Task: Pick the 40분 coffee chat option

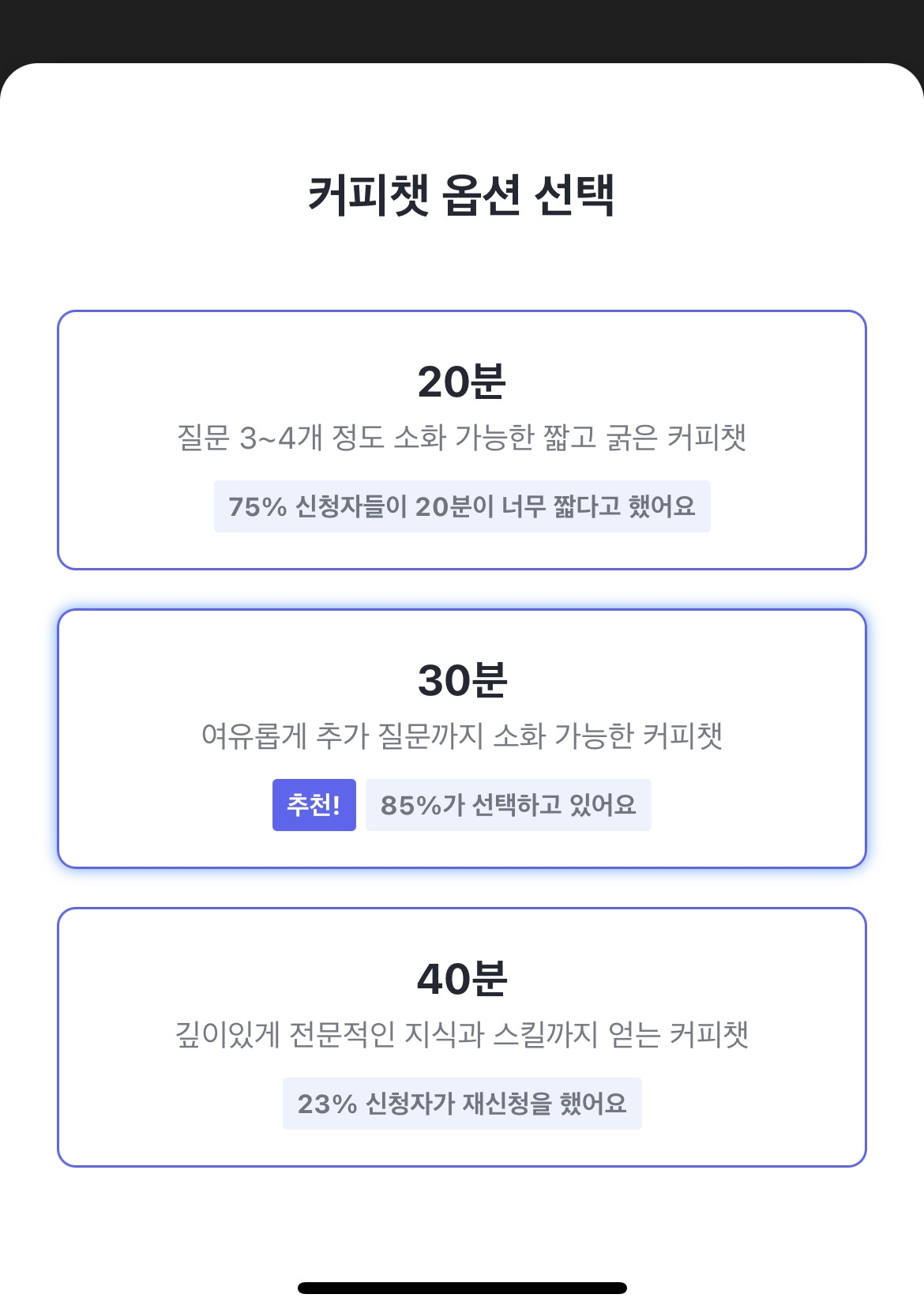Action: pyautogui.click(x=462, y=1037)
